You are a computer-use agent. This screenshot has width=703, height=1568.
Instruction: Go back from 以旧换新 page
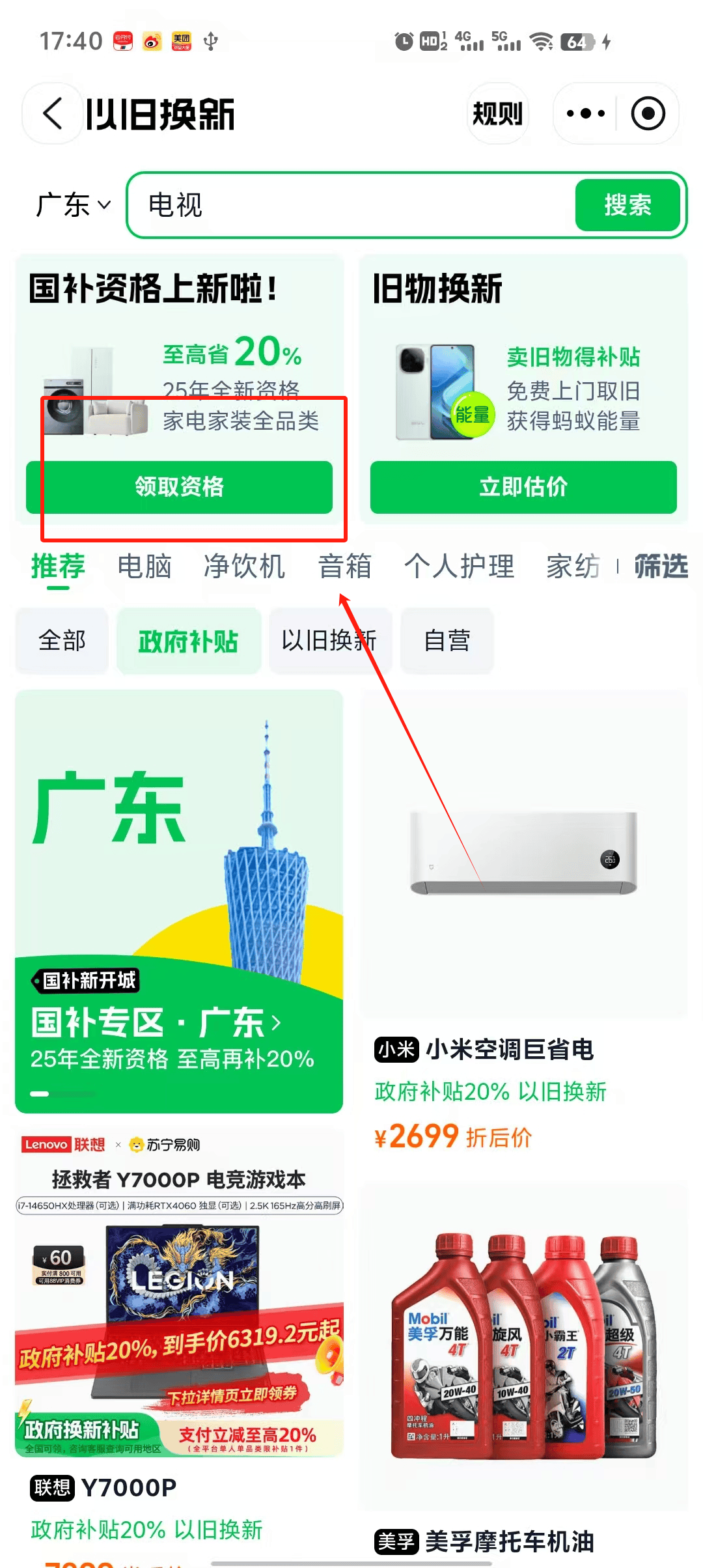click(x=53, y=114)
